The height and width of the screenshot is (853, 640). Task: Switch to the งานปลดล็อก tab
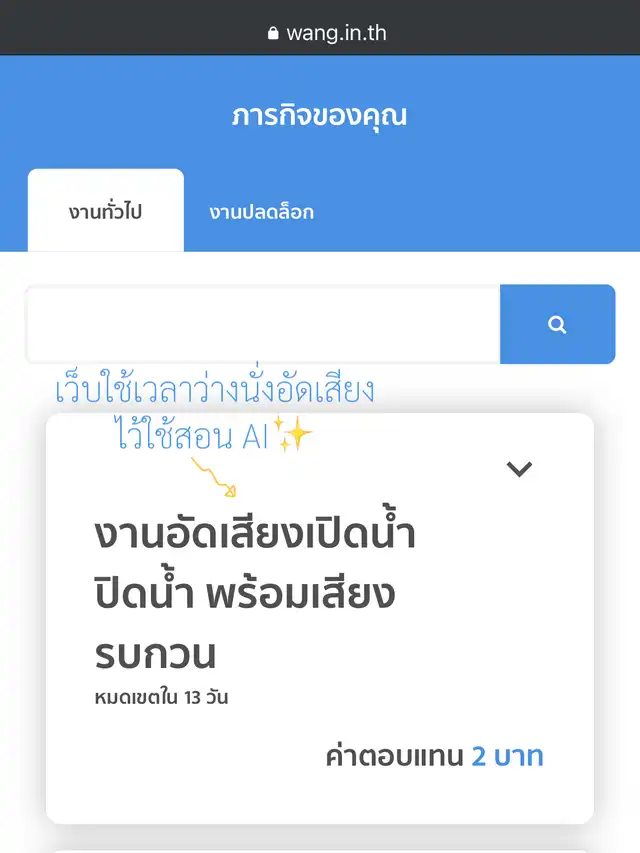click(x=261, y=212)
